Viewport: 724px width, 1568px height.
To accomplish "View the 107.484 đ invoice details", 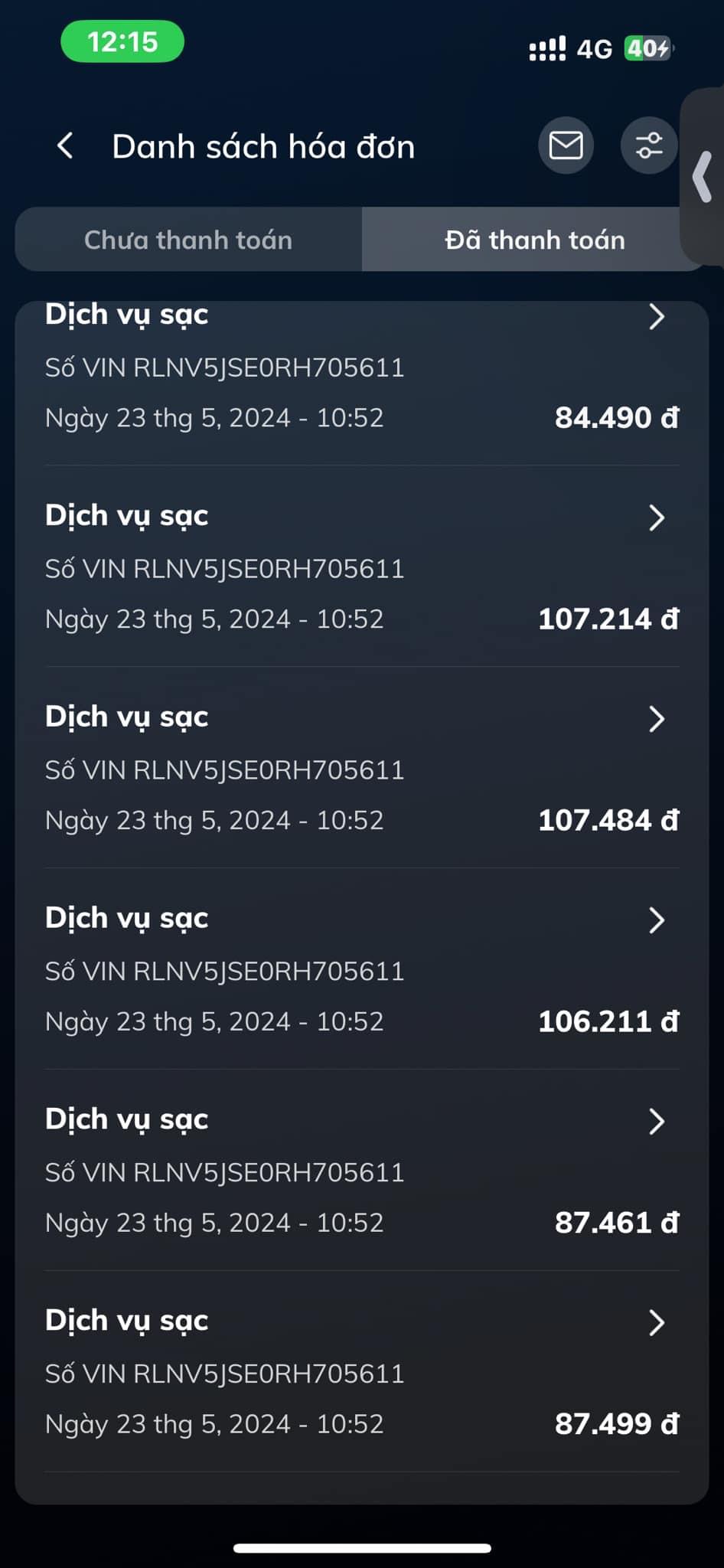I will pos(361,769).
